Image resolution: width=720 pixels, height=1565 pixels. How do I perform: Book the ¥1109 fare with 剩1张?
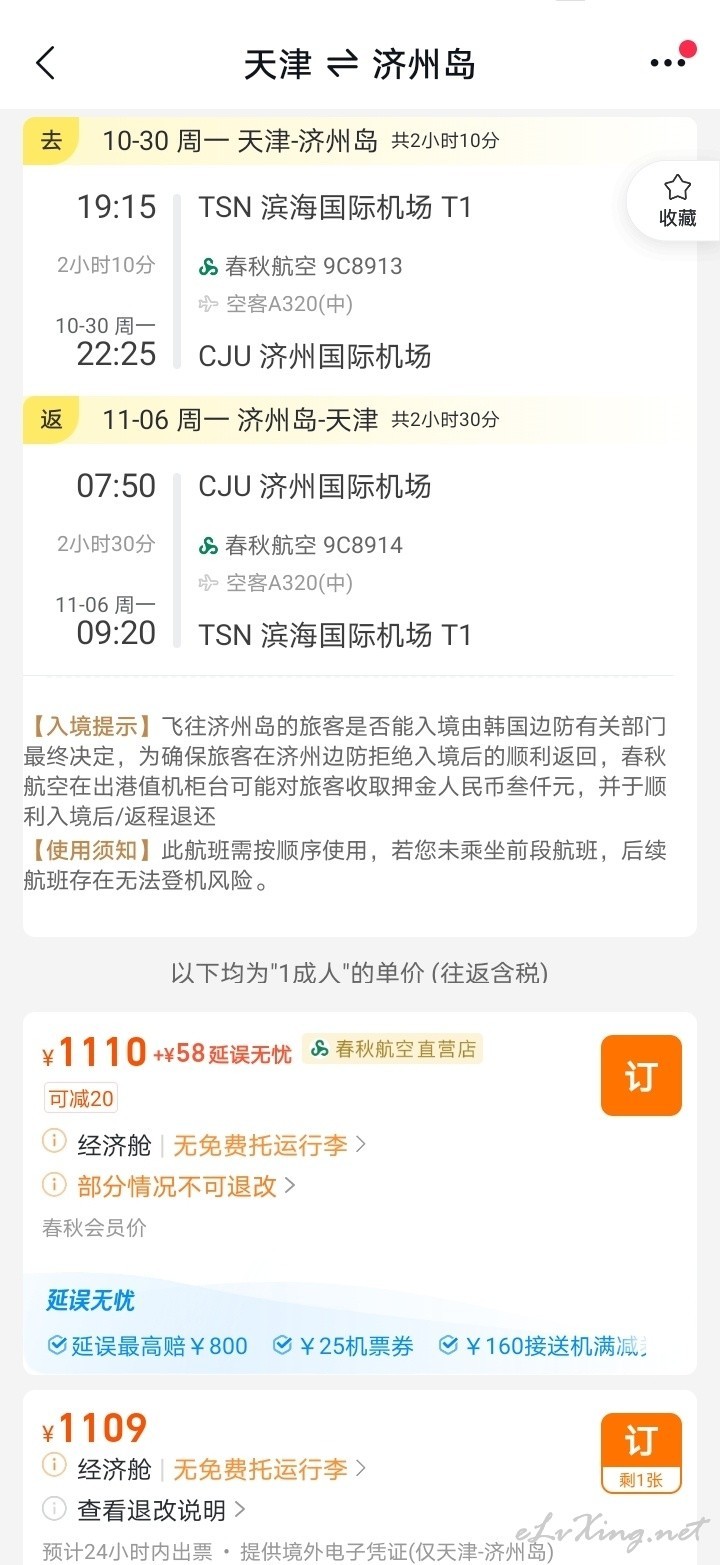coord(641,1453)
